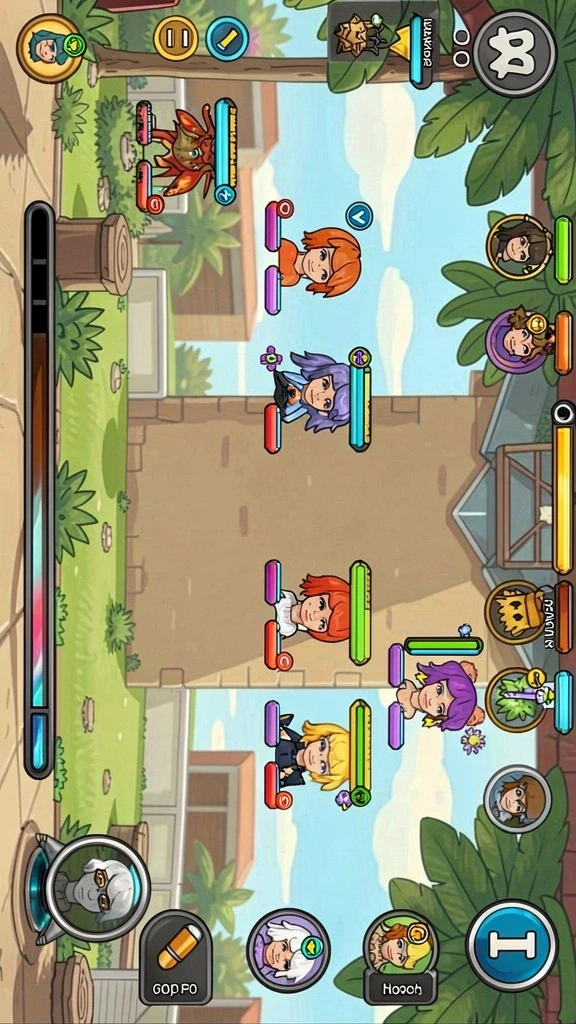Tap the blue chevron beside orange-haired hero
This screenshot has height=1024, width=576.
(x=359, y=216)
